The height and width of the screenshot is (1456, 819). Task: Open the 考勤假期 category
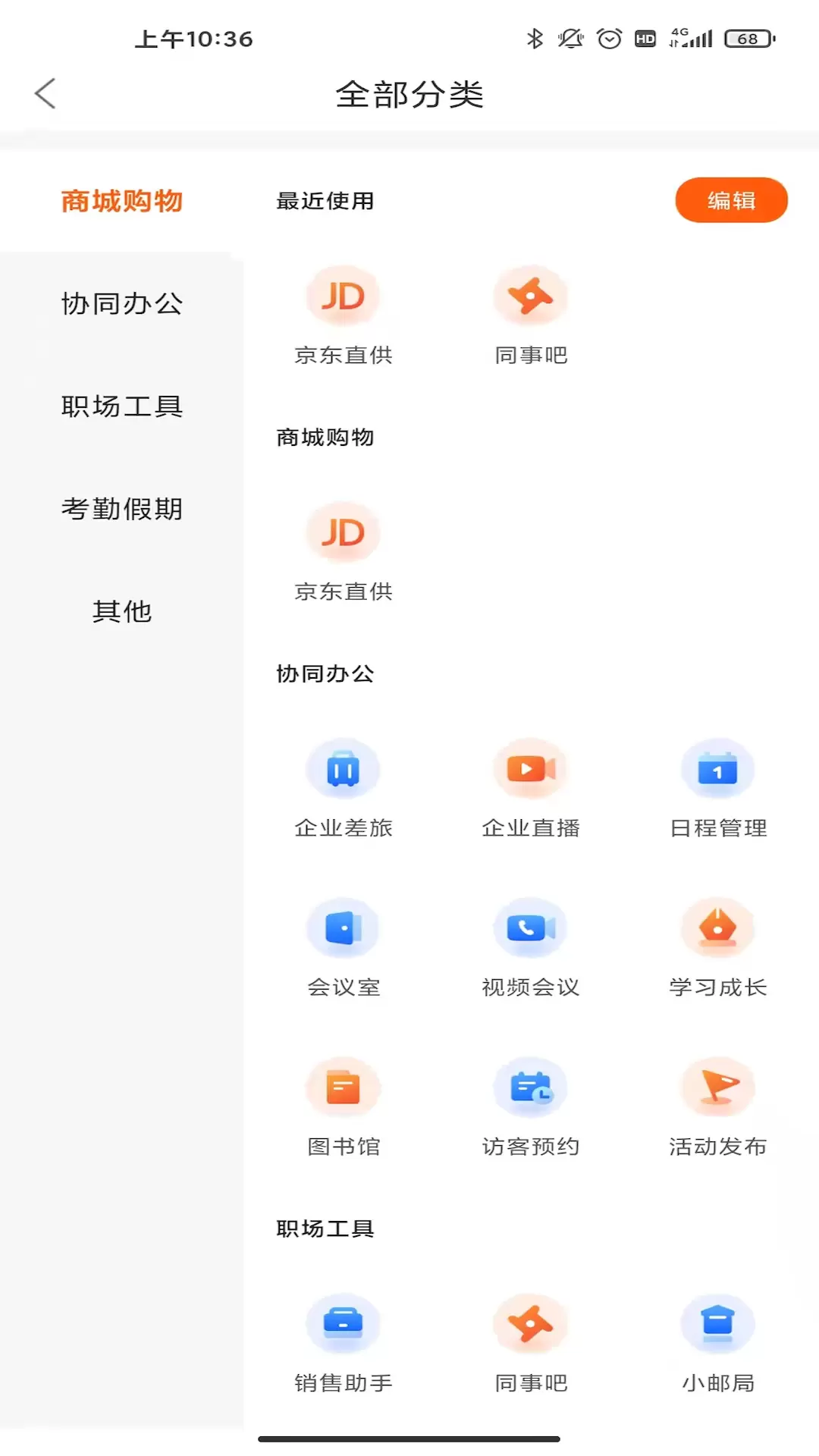click(122, 509)
